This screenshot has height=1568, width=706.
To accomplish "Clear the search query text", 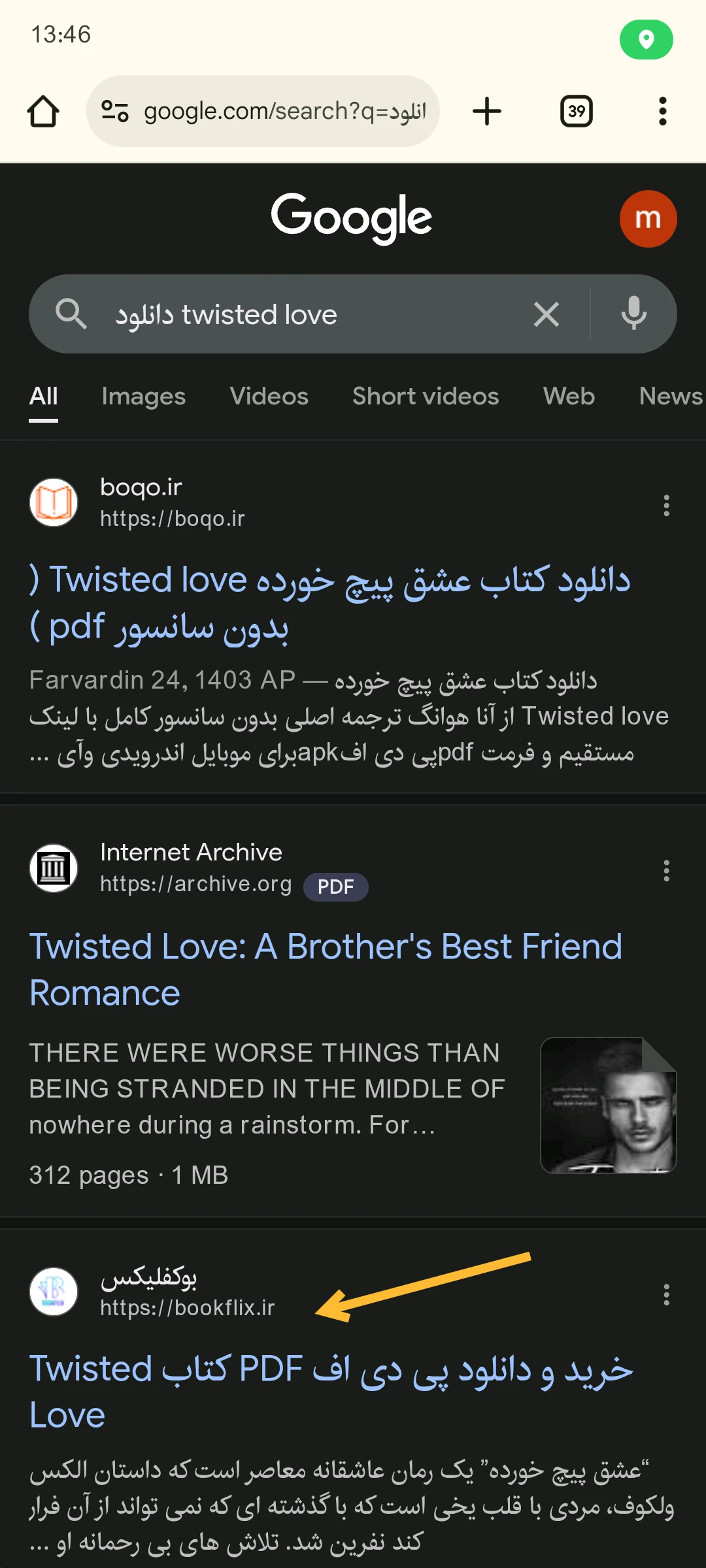I will [x=546, y=315].
